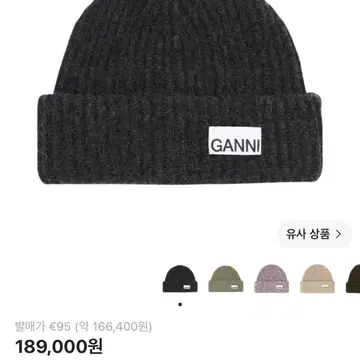The image size is (360, 360).
Task: Select the olive green beanie variant
Action: point(226,279)
